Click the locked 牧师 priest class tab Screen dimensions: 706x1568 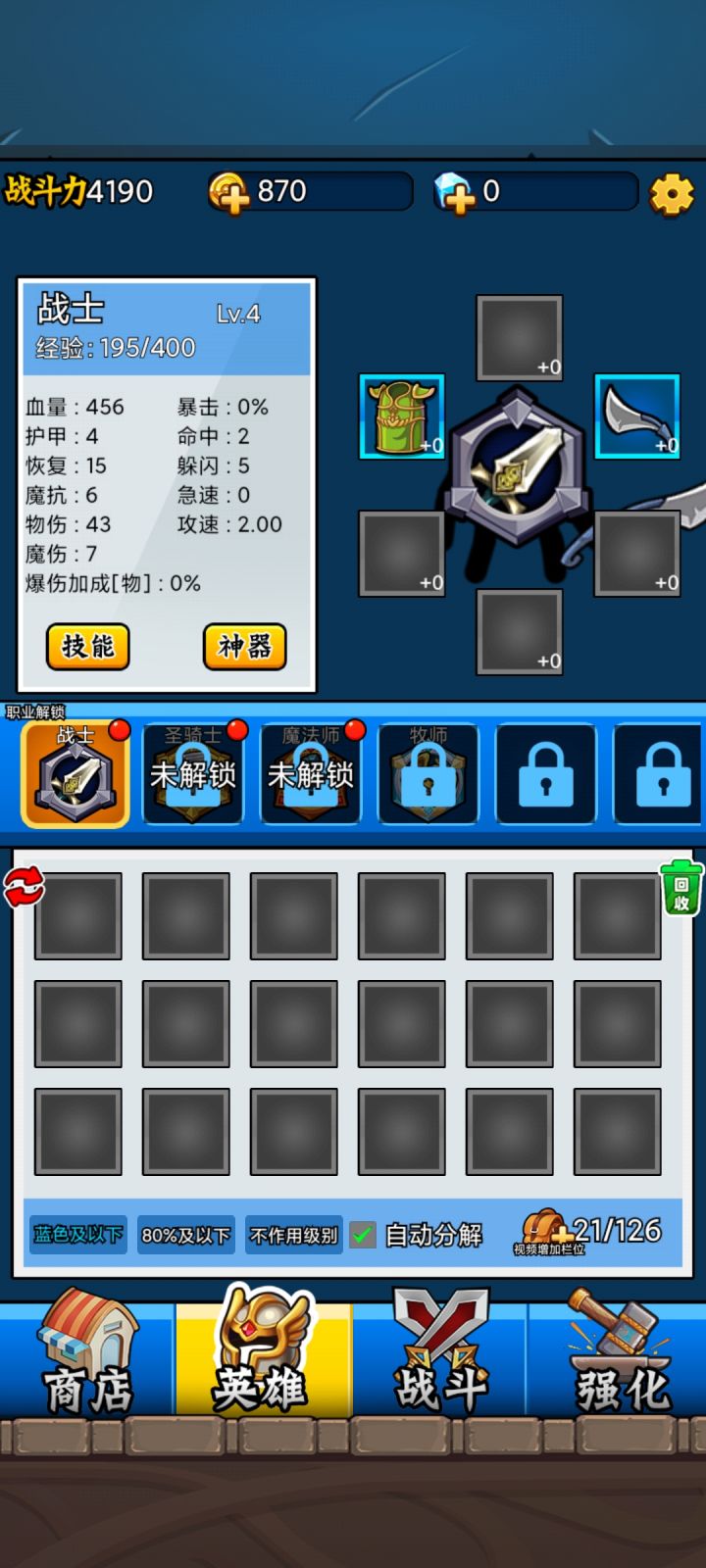tap(429, 774)
